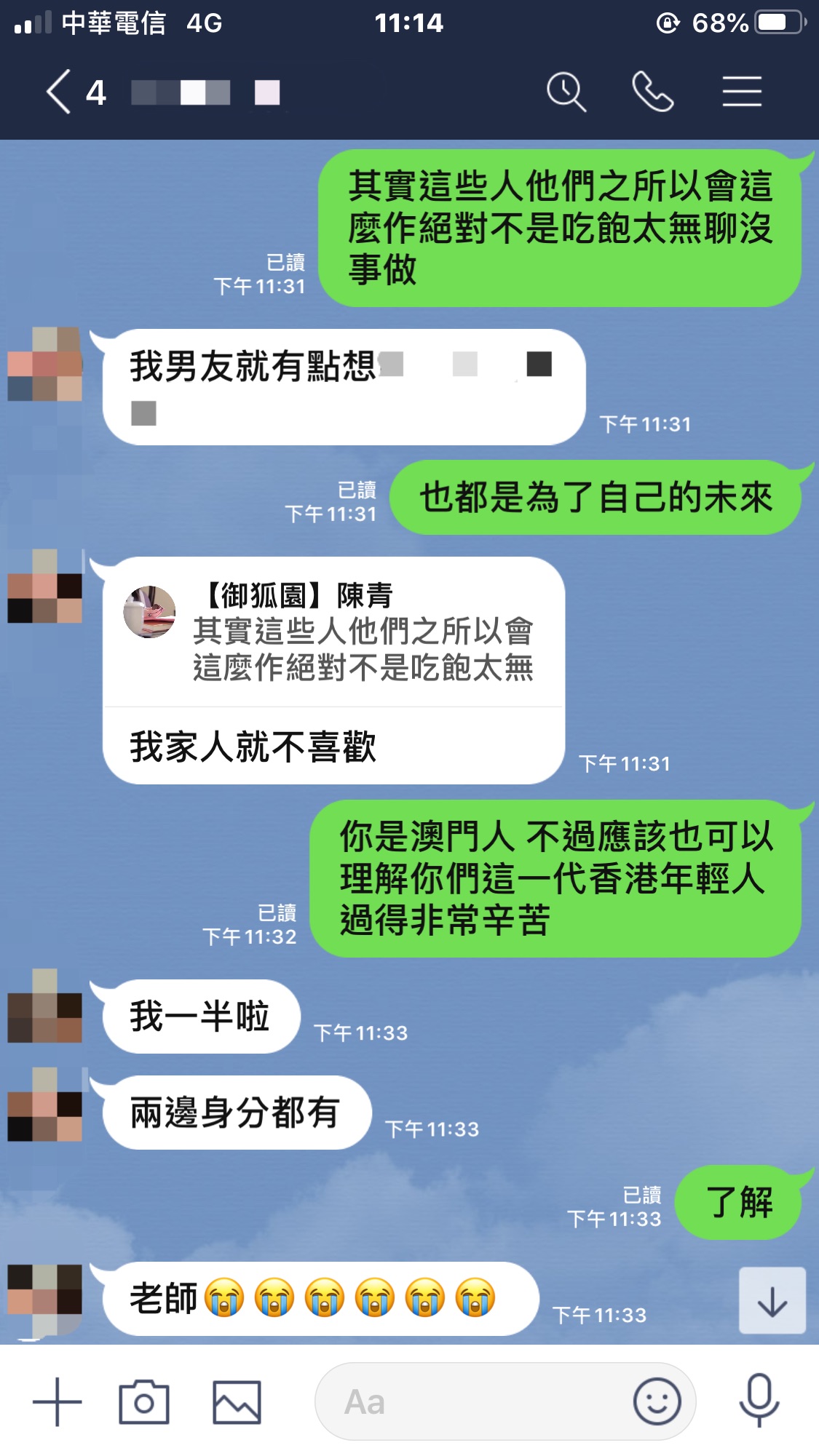Record a voice message with microphone
The height and width of the screenshot is (1456, 819).
[759, 1401]
